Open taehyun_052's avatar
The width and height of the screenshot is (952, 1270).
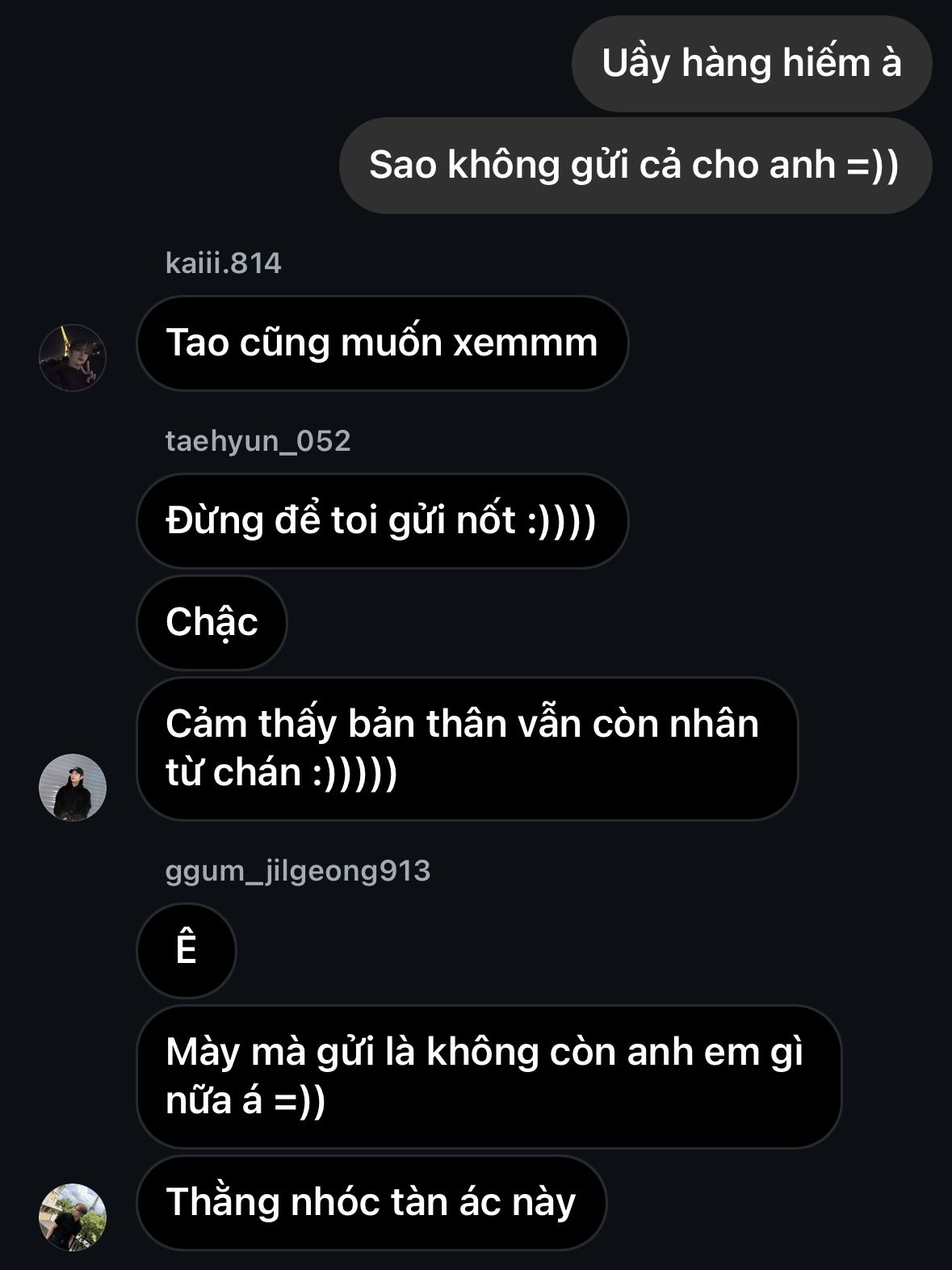tap(73, 788)
